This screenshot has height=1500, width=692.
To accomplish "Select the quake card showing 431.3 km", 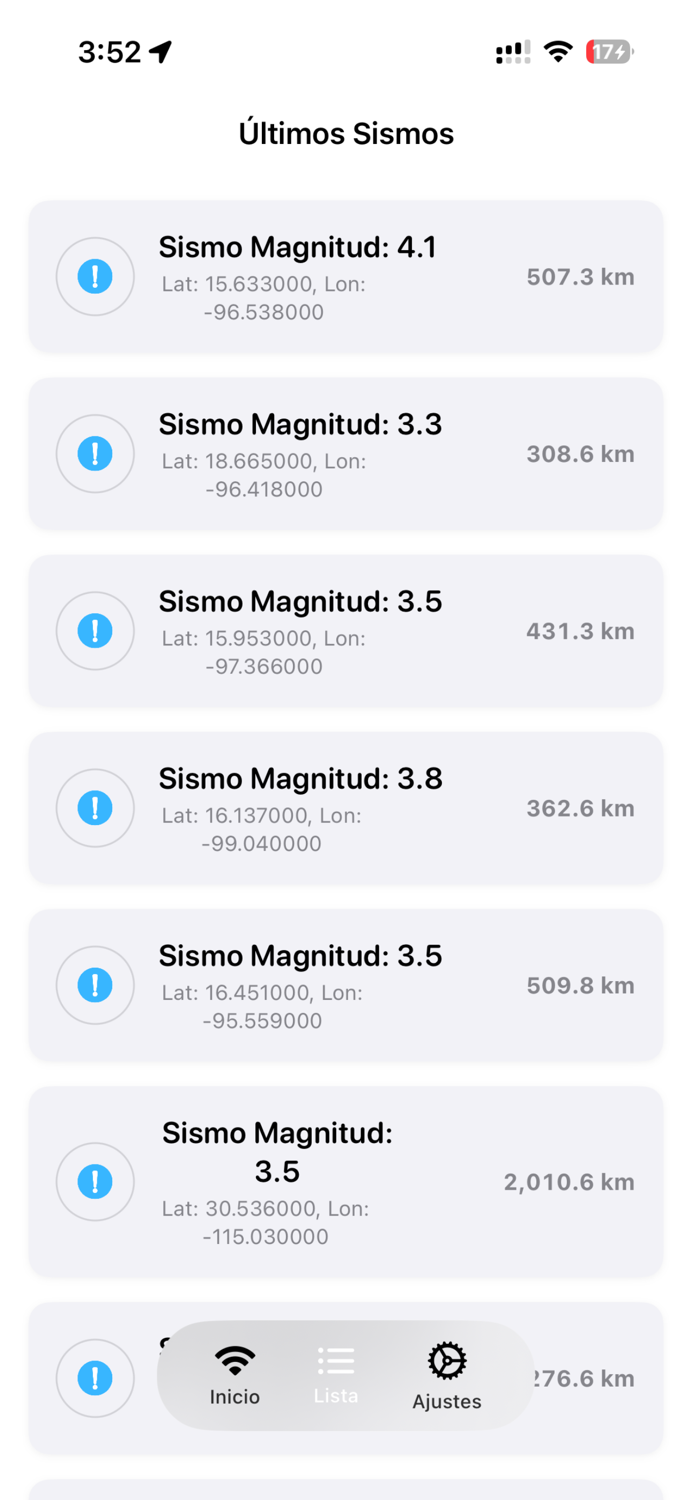I will [346, 630].
